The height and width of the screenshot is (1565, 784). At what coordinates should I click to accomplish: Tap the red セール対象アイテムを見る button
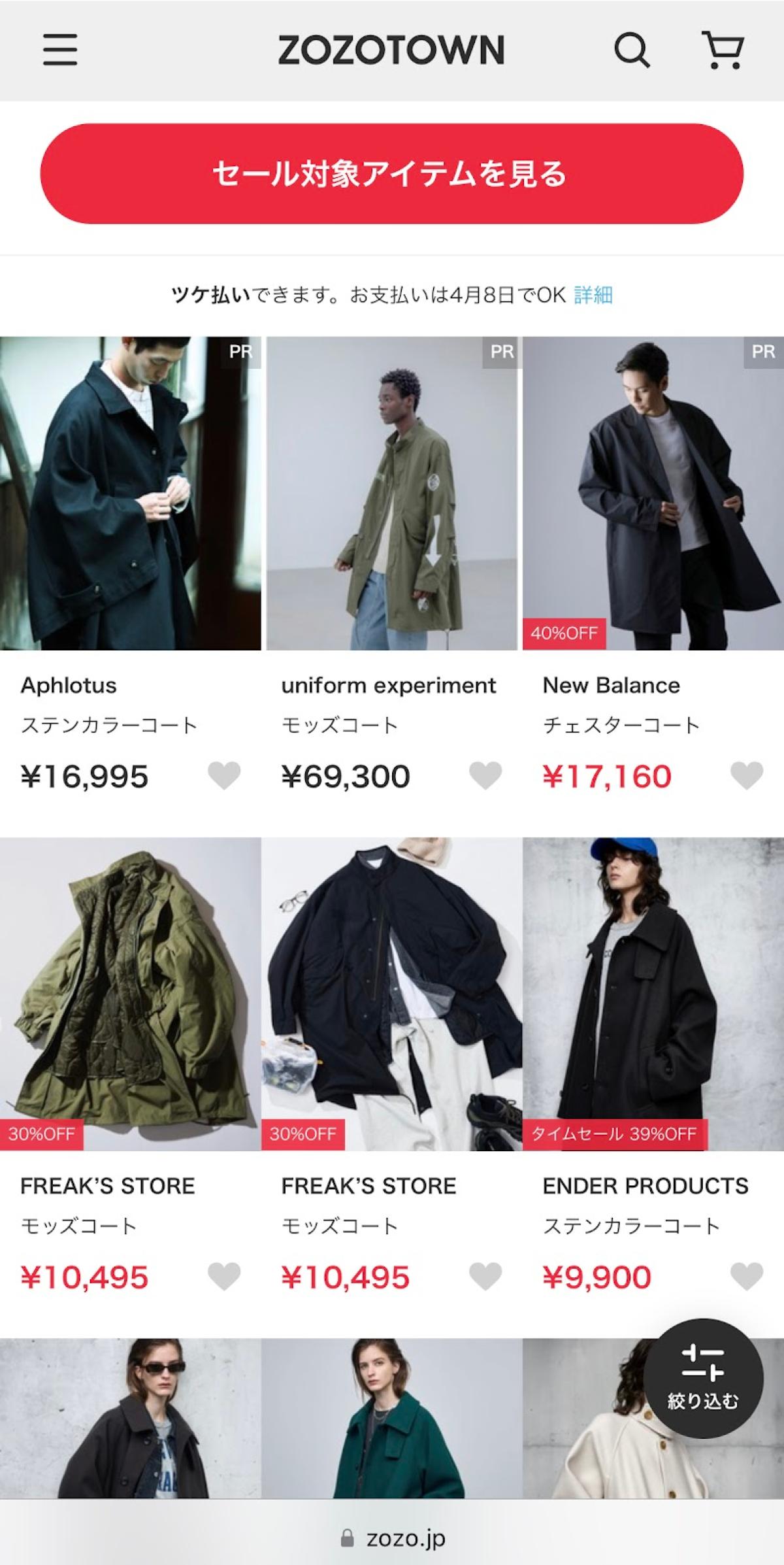point(391,174)
